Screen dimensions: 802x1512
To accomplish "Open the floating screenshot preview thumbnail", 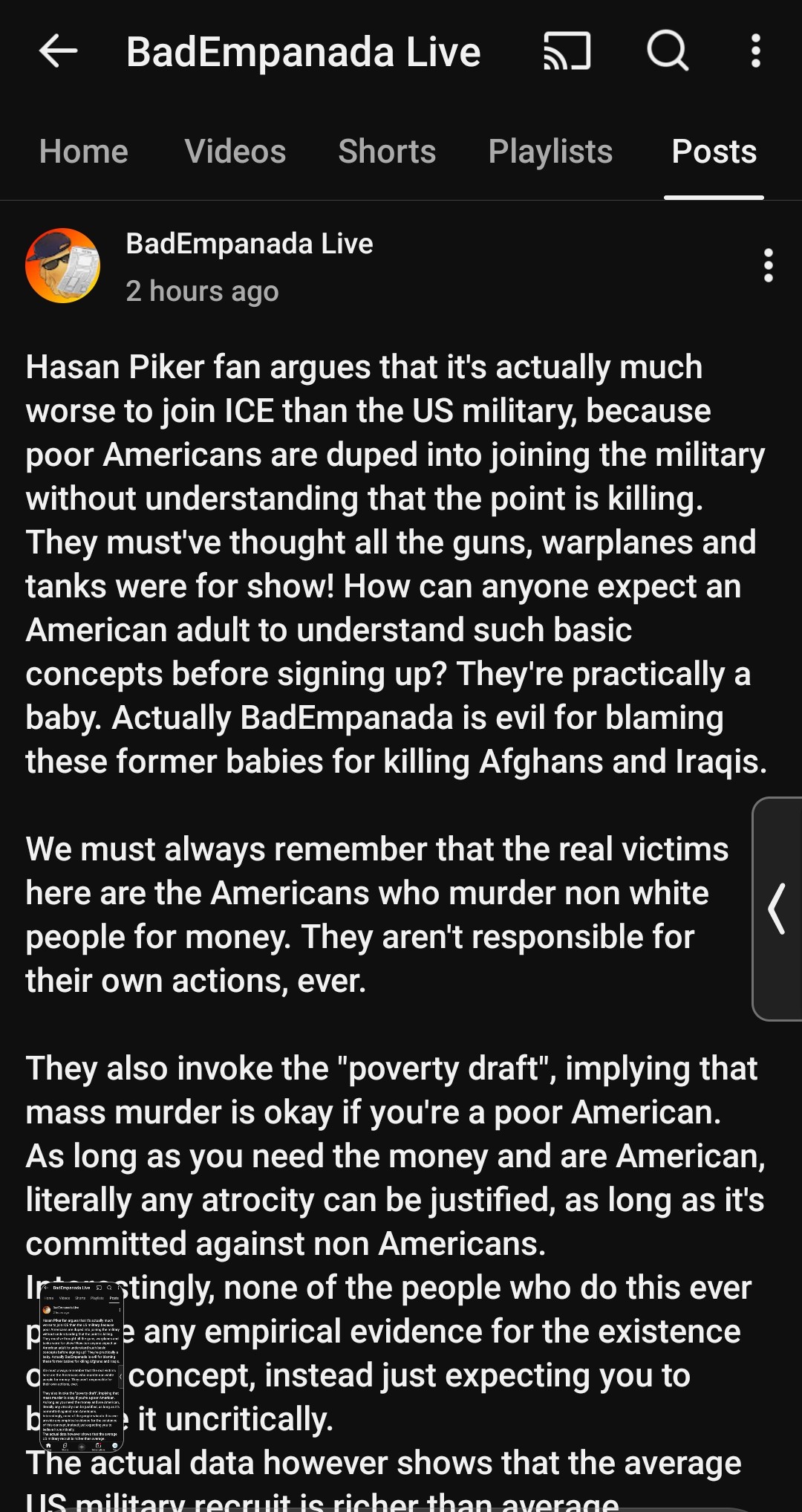I will [x=81, y=1366].
